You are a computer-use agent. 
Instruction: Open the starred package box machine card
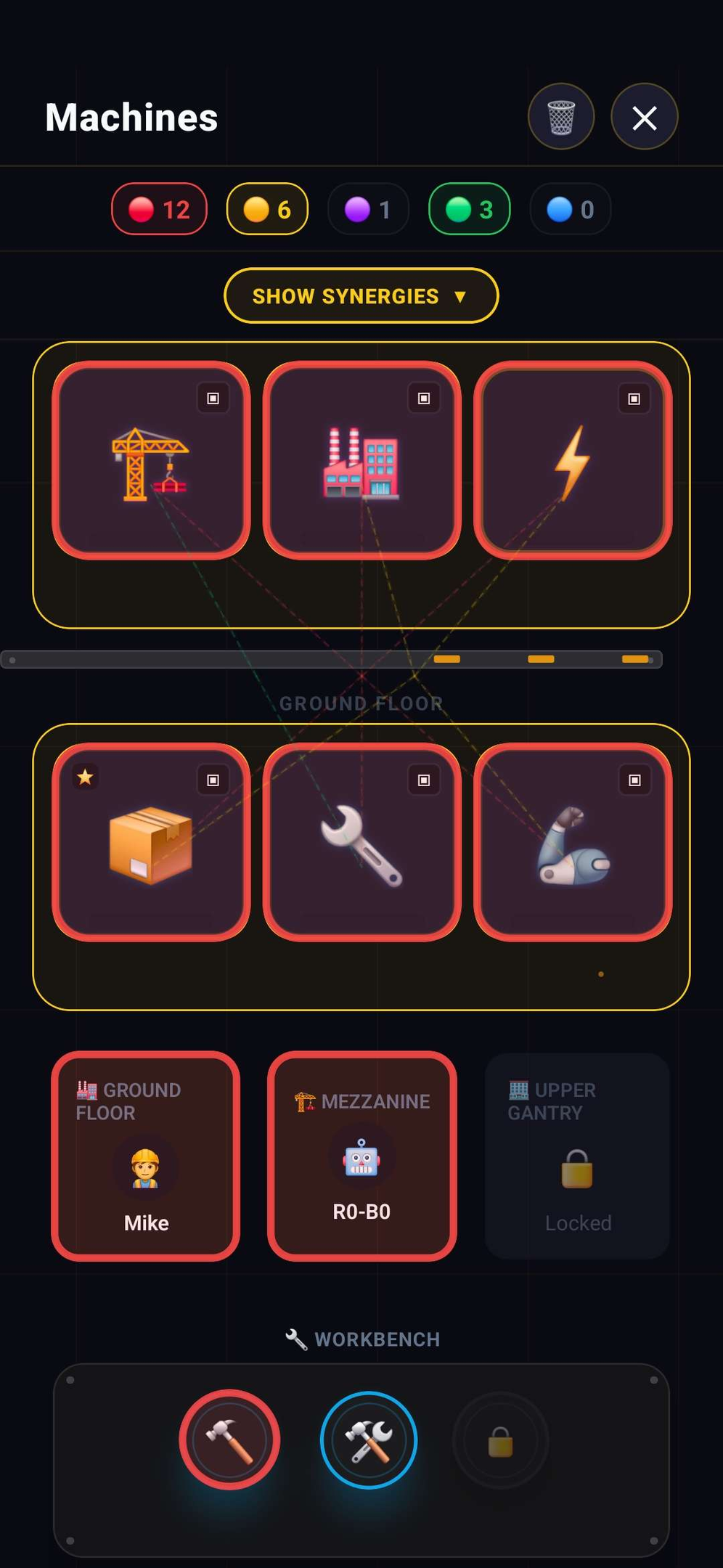151,842
